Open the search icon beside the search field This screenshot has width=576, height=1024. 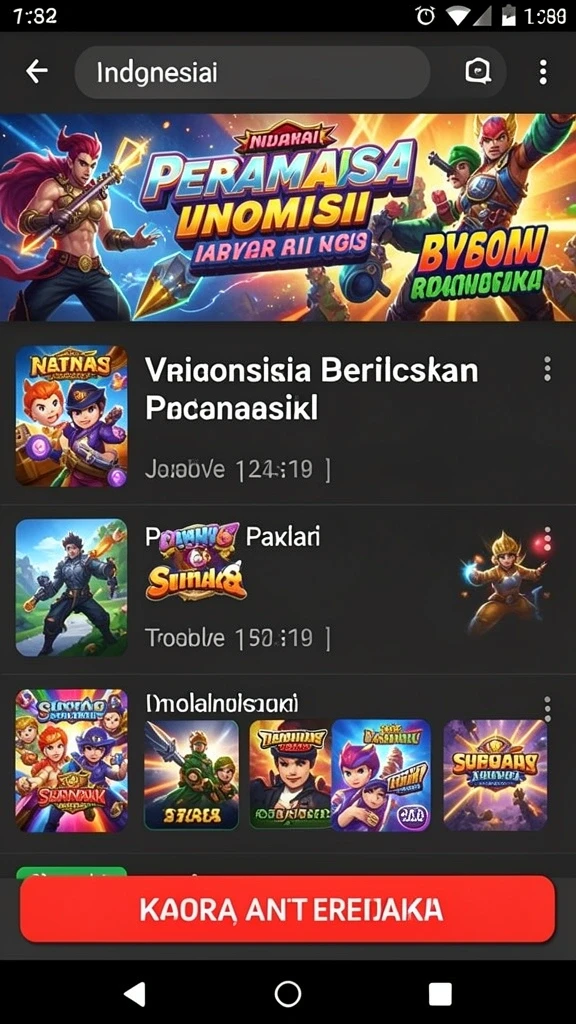pyautogui.click(x=478, y=72)
